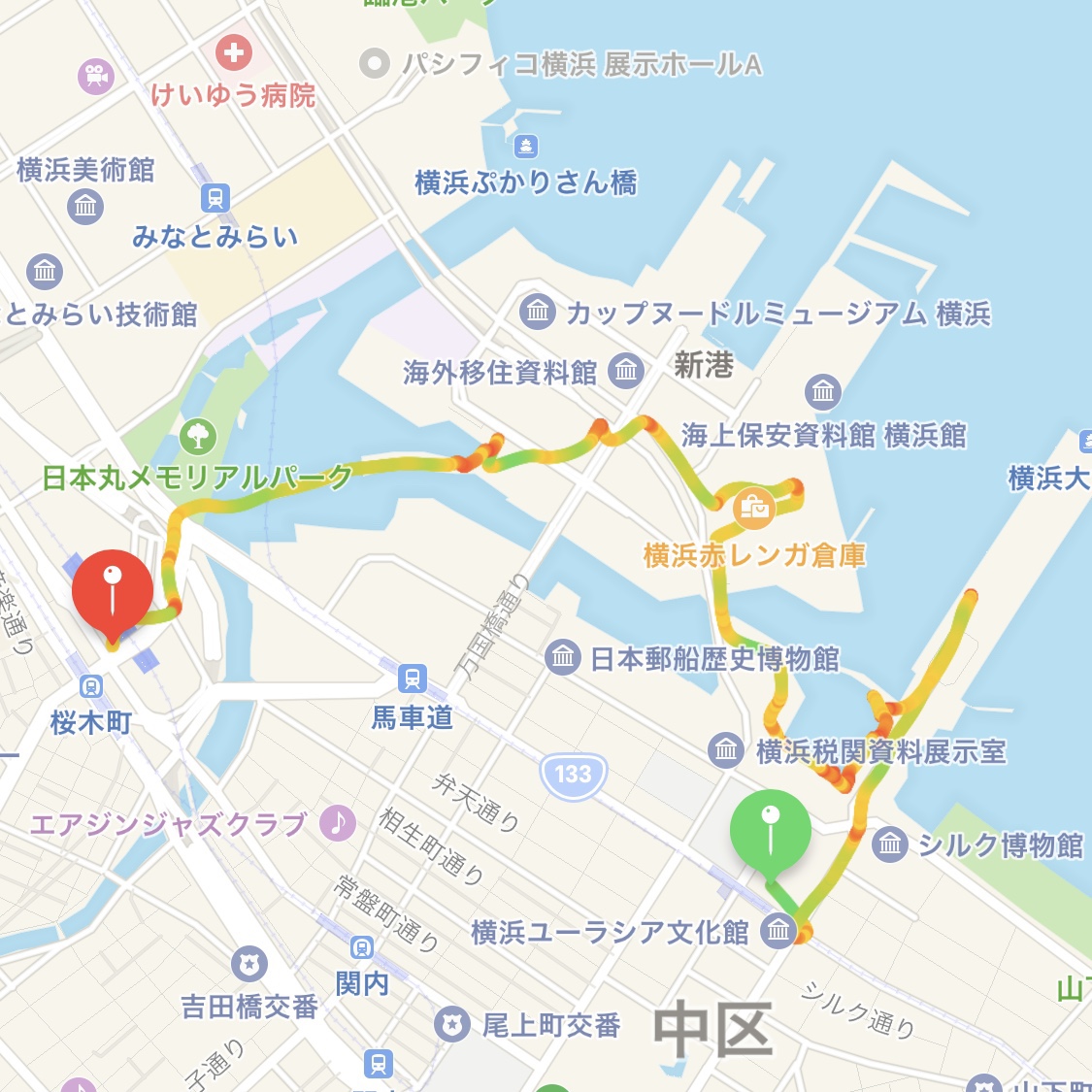1092x1092 pixels.
Task: Tap the シルク博物館 museum marker
Action: coord(889,844)
